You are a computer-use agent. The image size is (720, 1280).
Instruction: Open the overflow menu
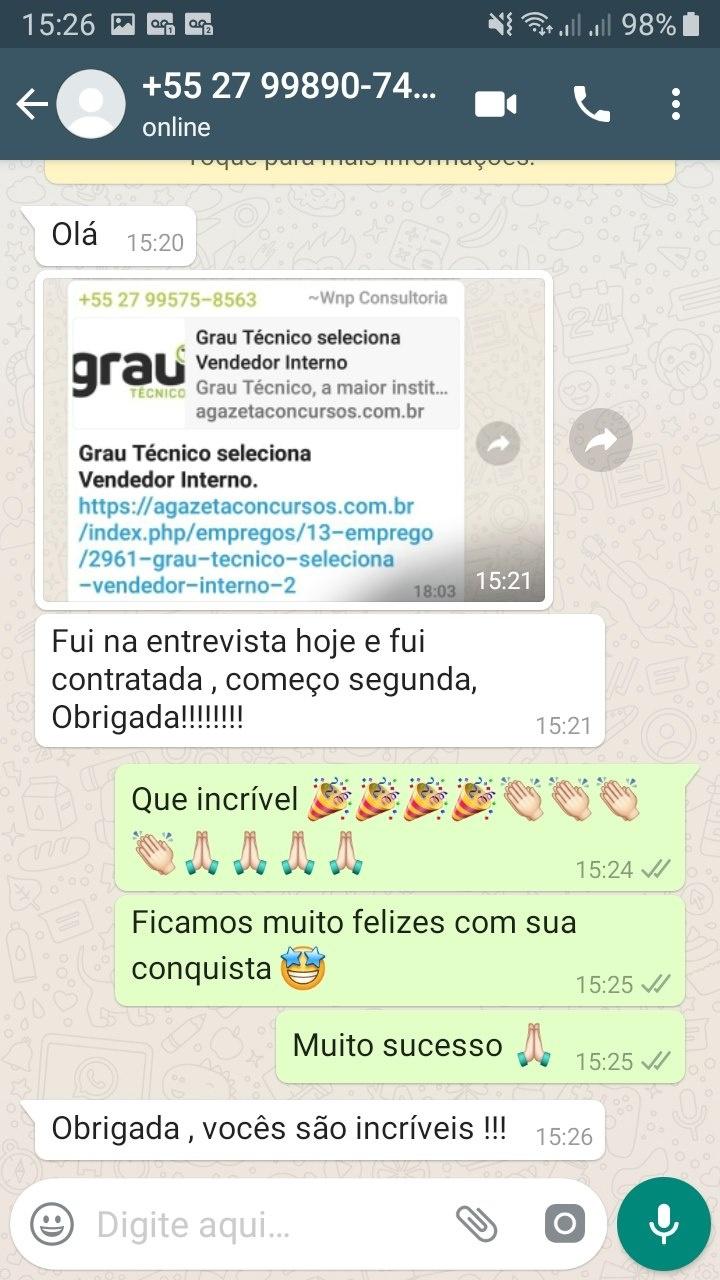676,104
